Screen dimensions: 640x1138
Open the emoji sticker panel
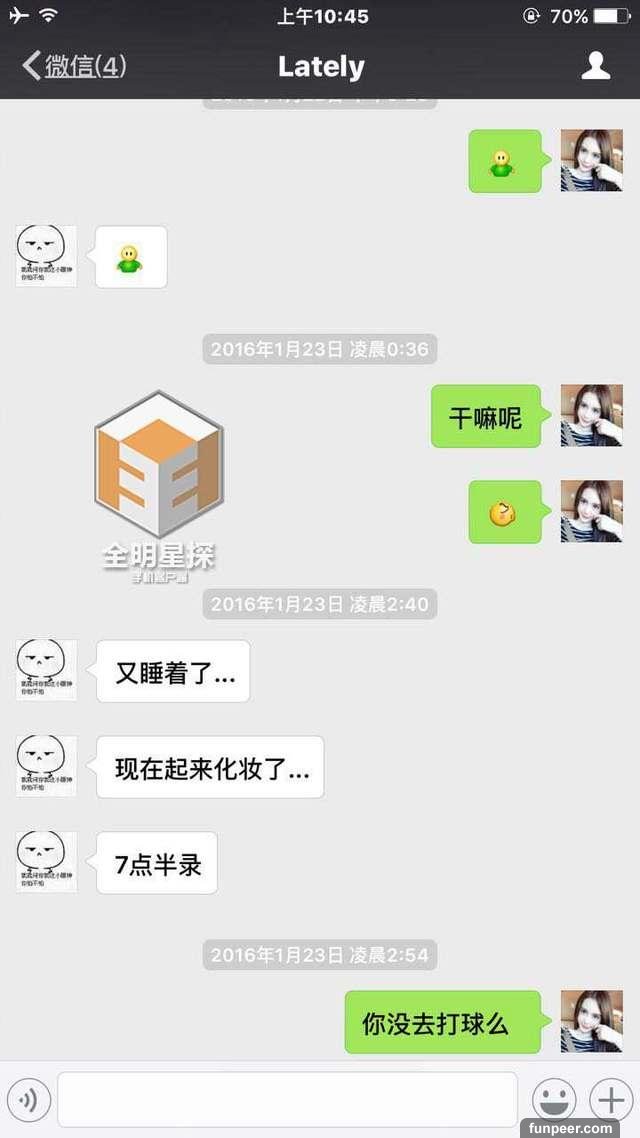pos(554,1100)
